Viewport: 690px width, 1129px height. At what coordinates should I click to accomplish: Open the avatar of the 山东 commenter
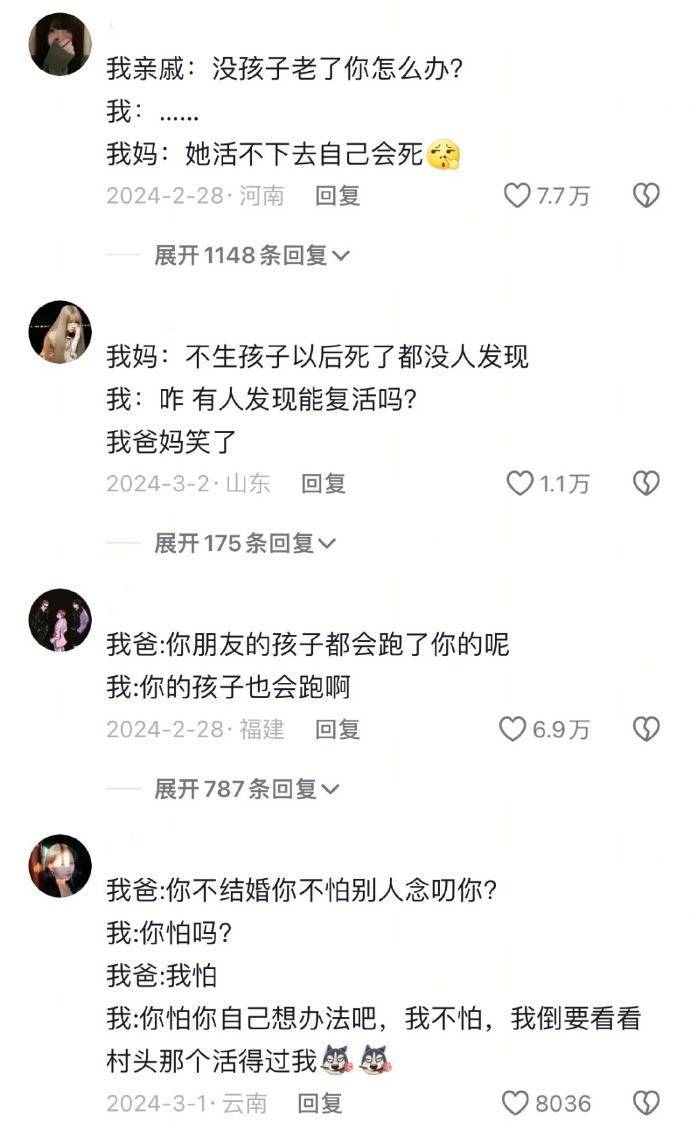click(x=60, y=332)
